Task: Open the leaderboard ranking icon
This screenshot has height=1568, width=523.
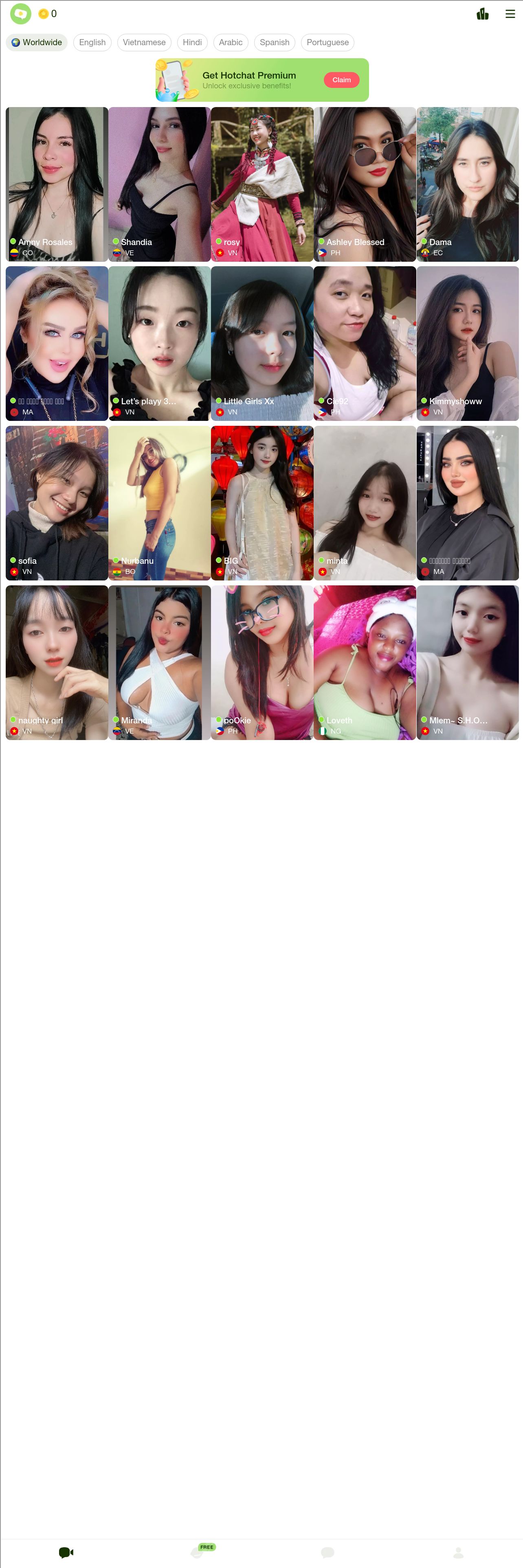Action: pos(482,14)
